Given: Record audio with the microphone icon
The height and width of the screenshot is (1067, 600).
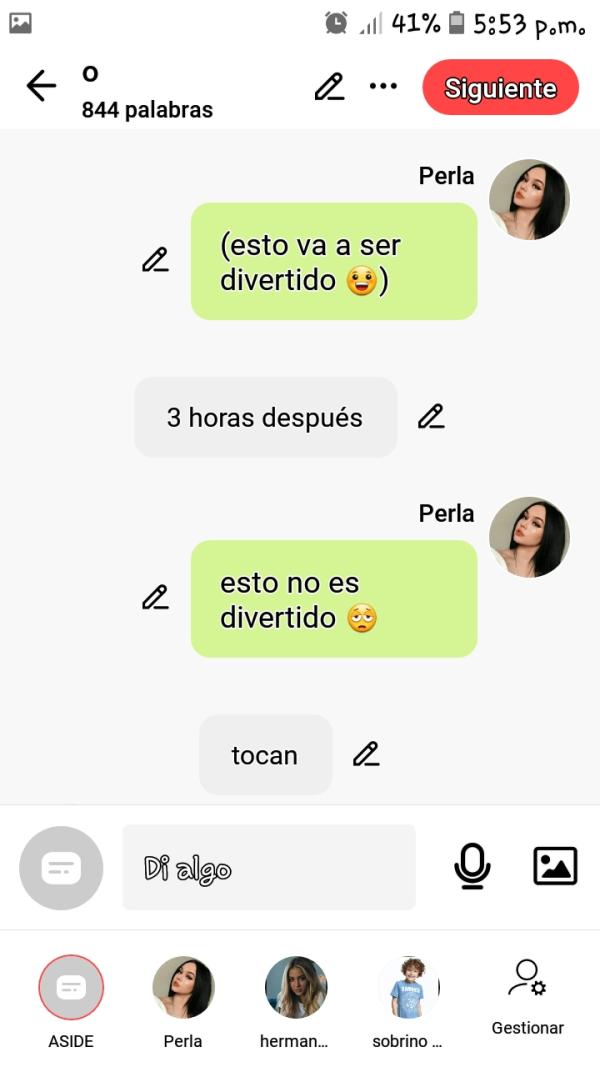Looking at the screenshot, I should (x=472, y=866).
